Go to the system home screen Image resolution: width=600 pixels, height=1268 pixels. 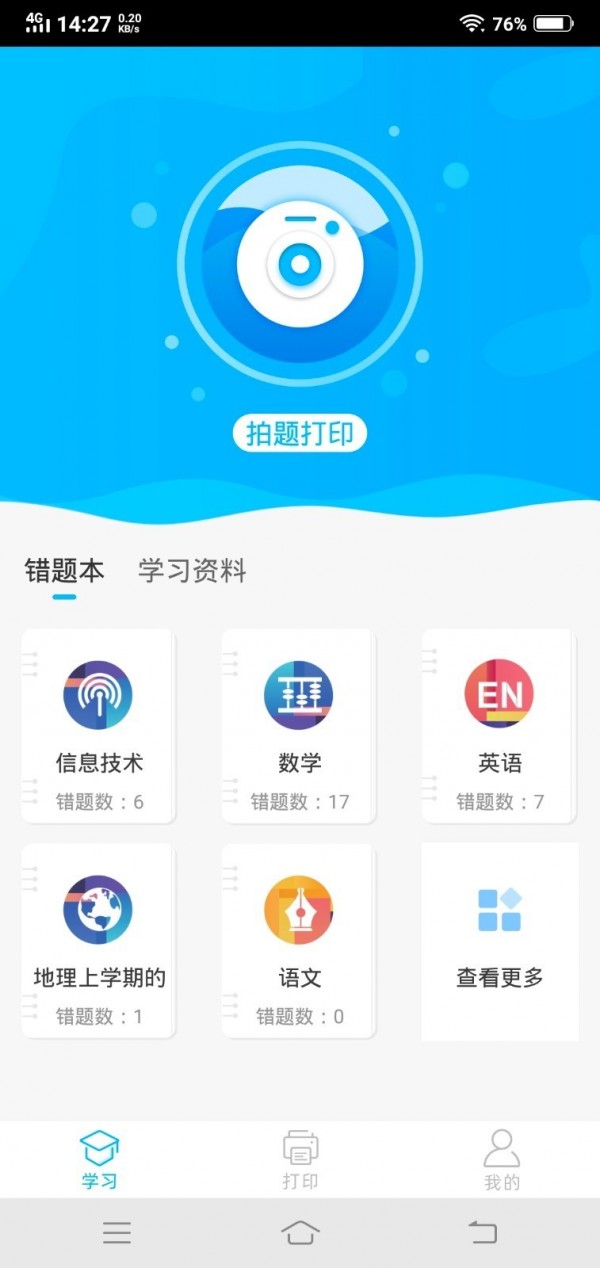pyautogui.click(x=300, y=1232)
